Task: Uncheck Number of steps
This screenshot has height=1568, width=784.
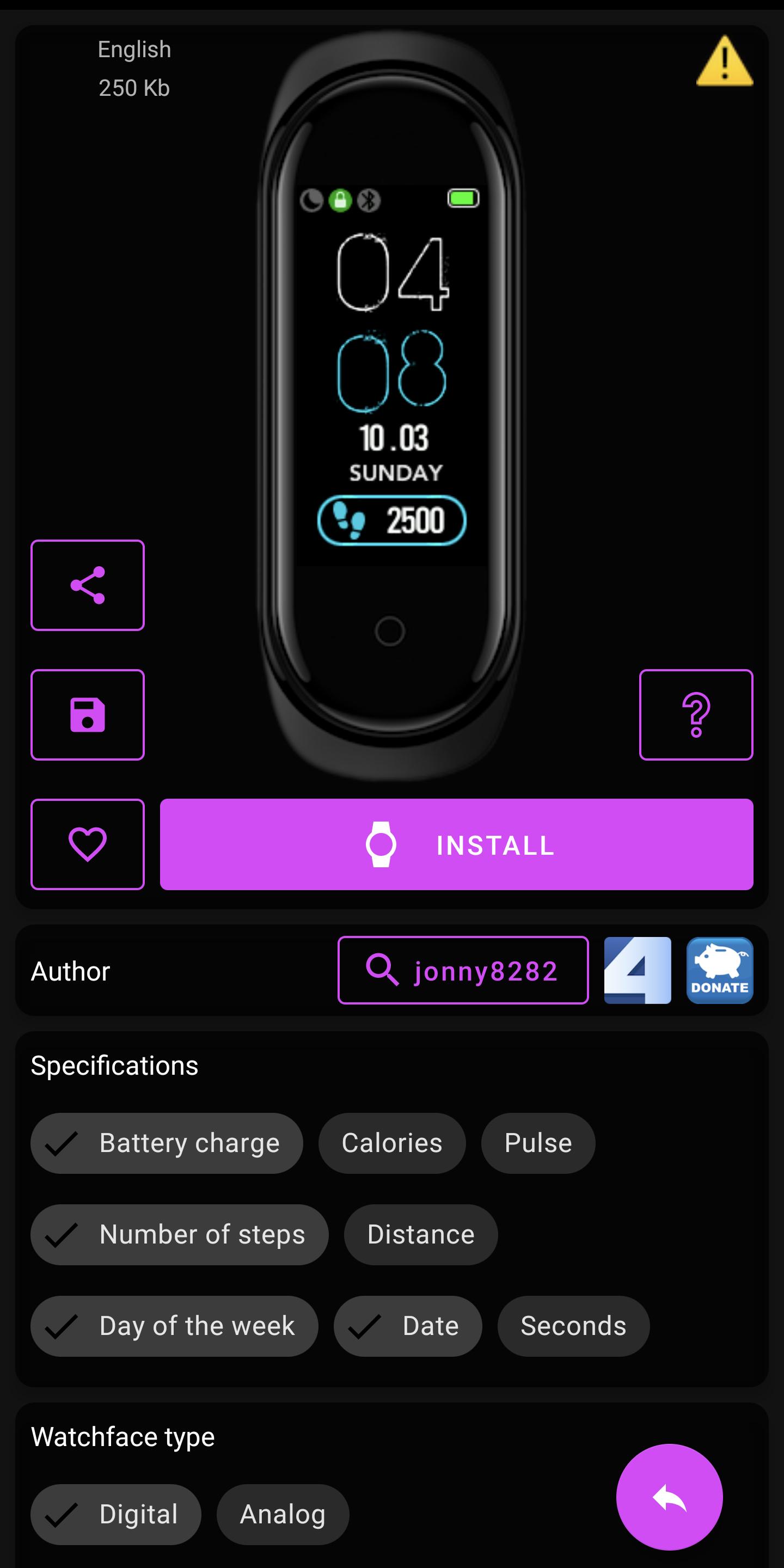Action: (179, 1234)
